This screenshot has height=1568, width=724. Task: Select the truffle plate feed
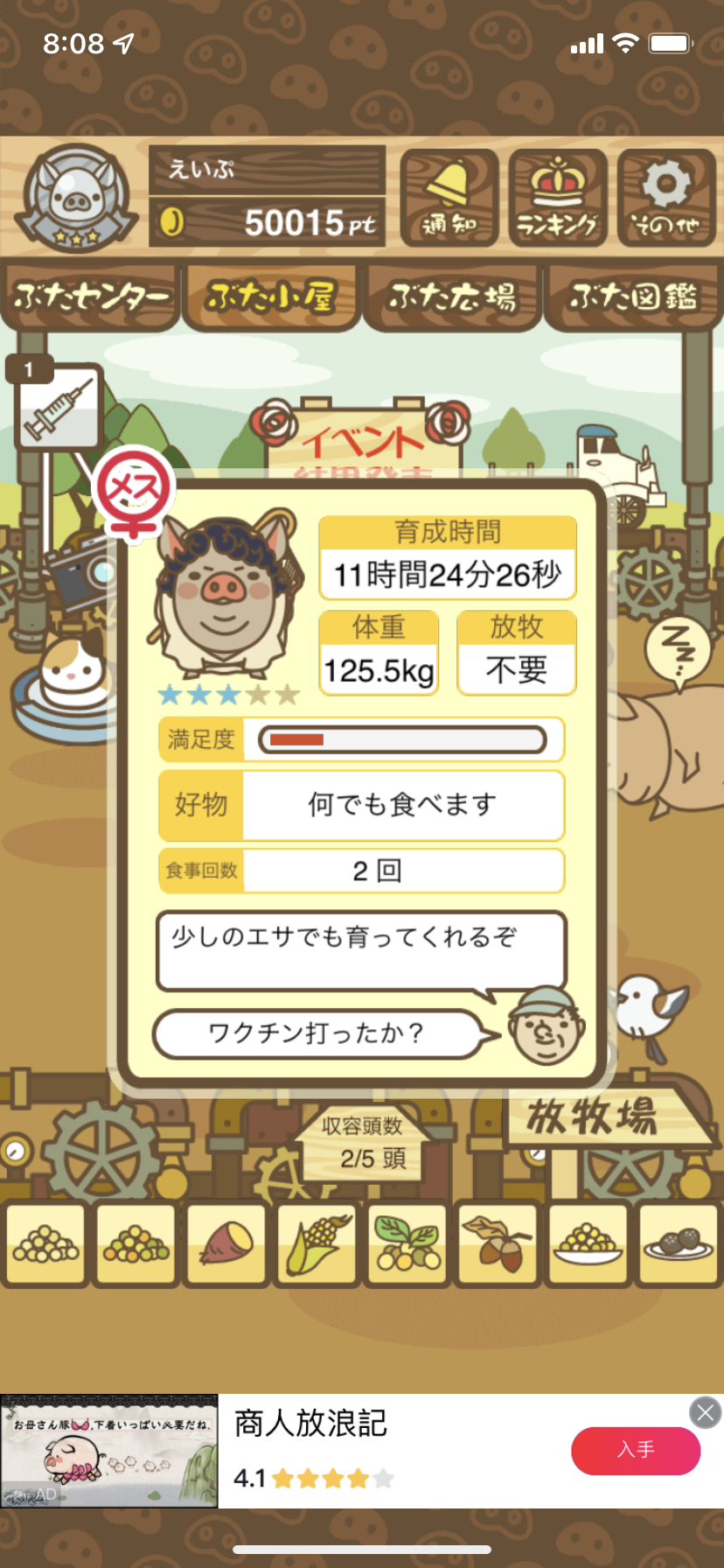click(x=678, y=1245)
